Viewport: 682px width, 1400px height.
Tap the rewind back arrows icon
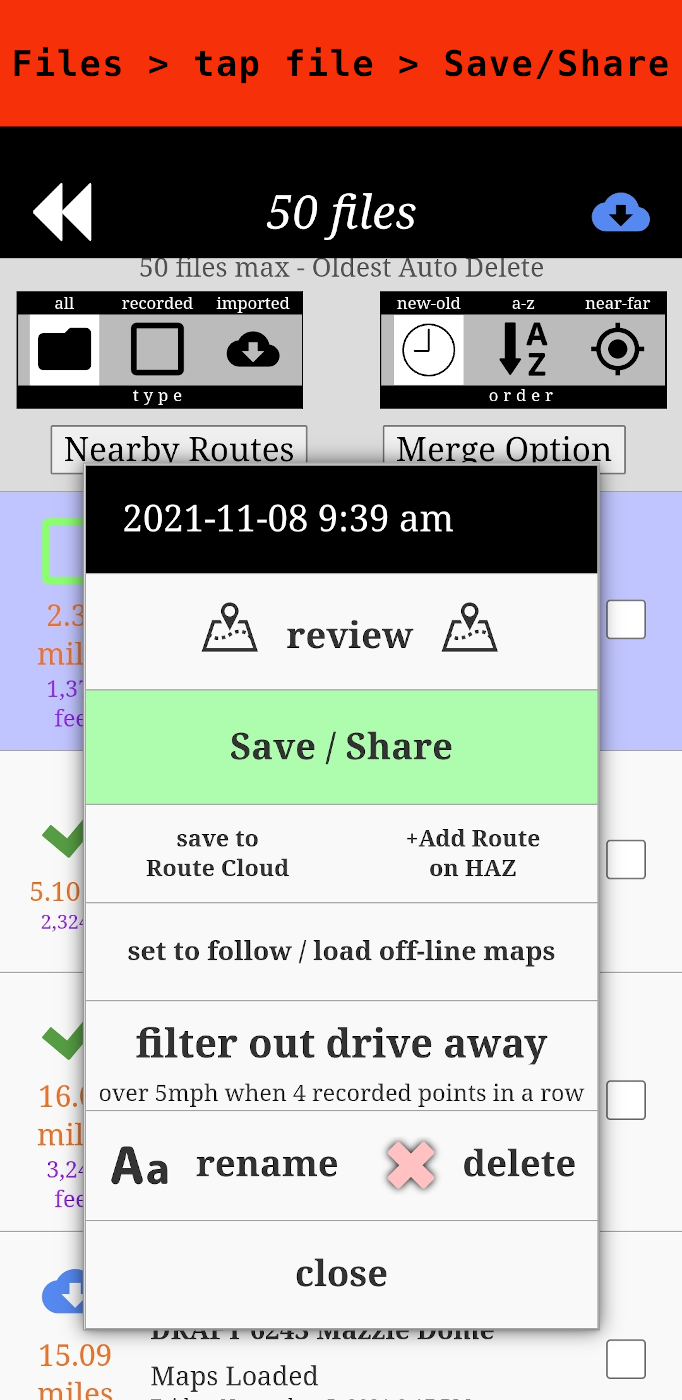click(63, 212)
